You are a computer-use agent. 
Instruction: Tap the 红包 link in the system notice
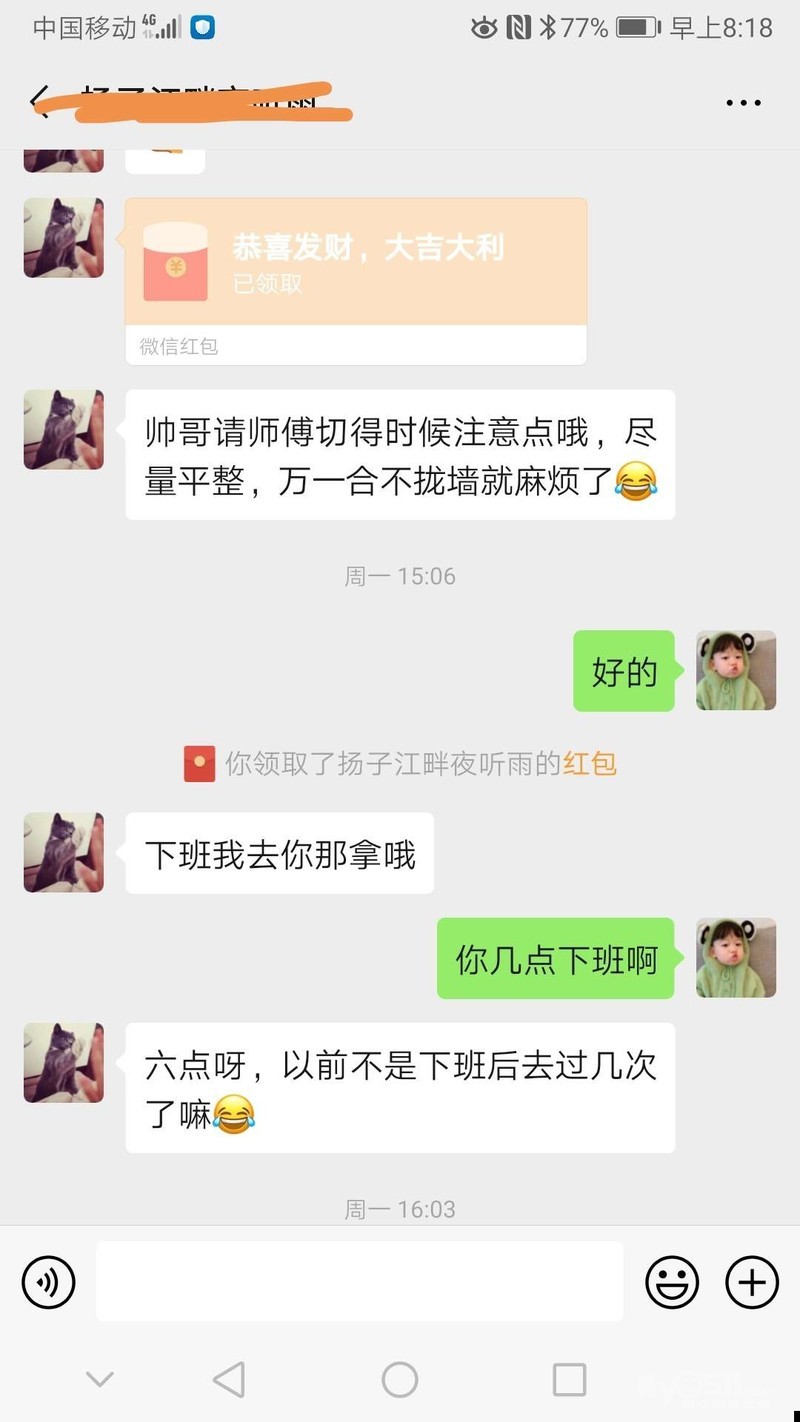tap(590, 764)
